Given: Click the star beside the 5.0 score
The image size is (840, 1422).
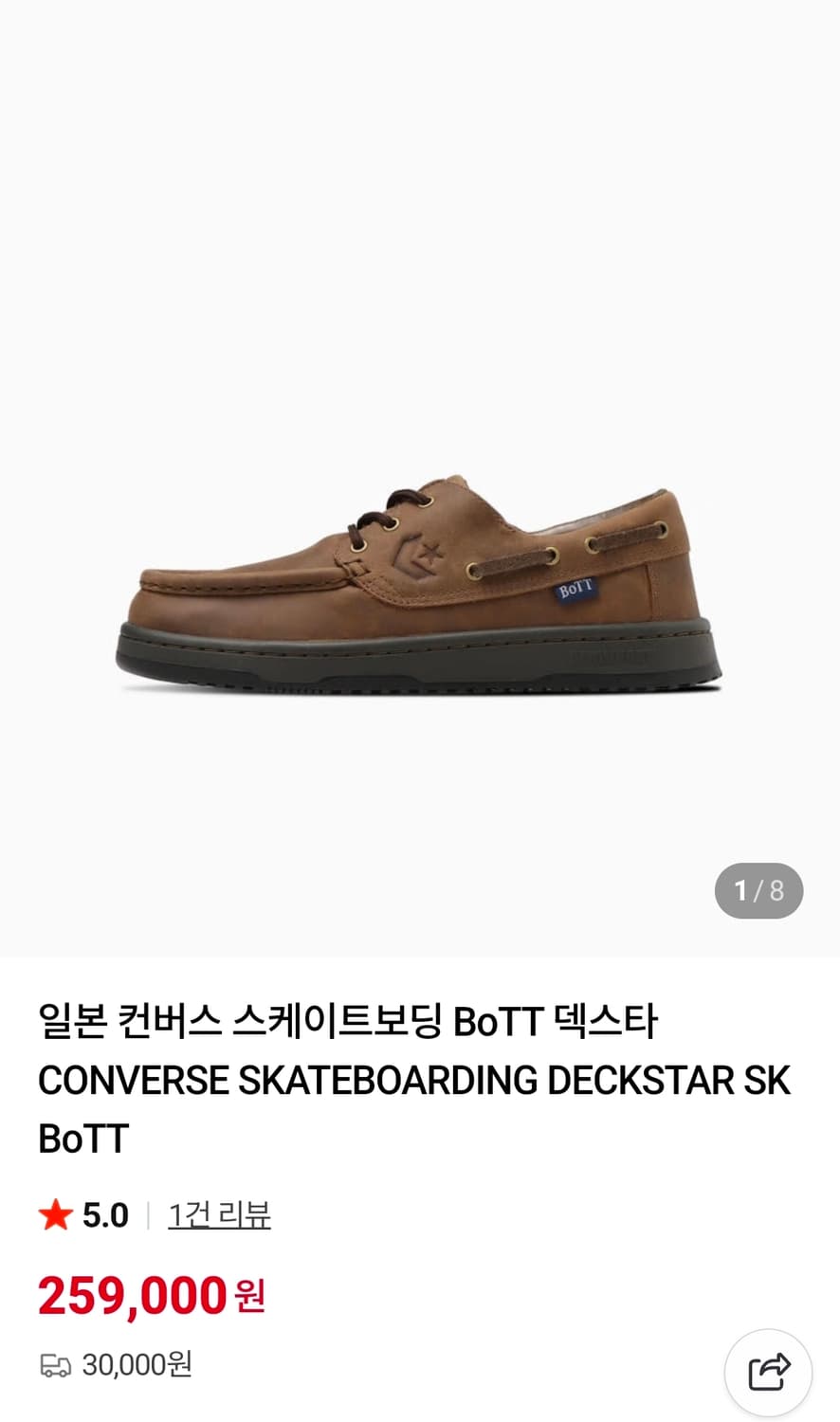Looking at the screenshot, I should [55, 1213].
